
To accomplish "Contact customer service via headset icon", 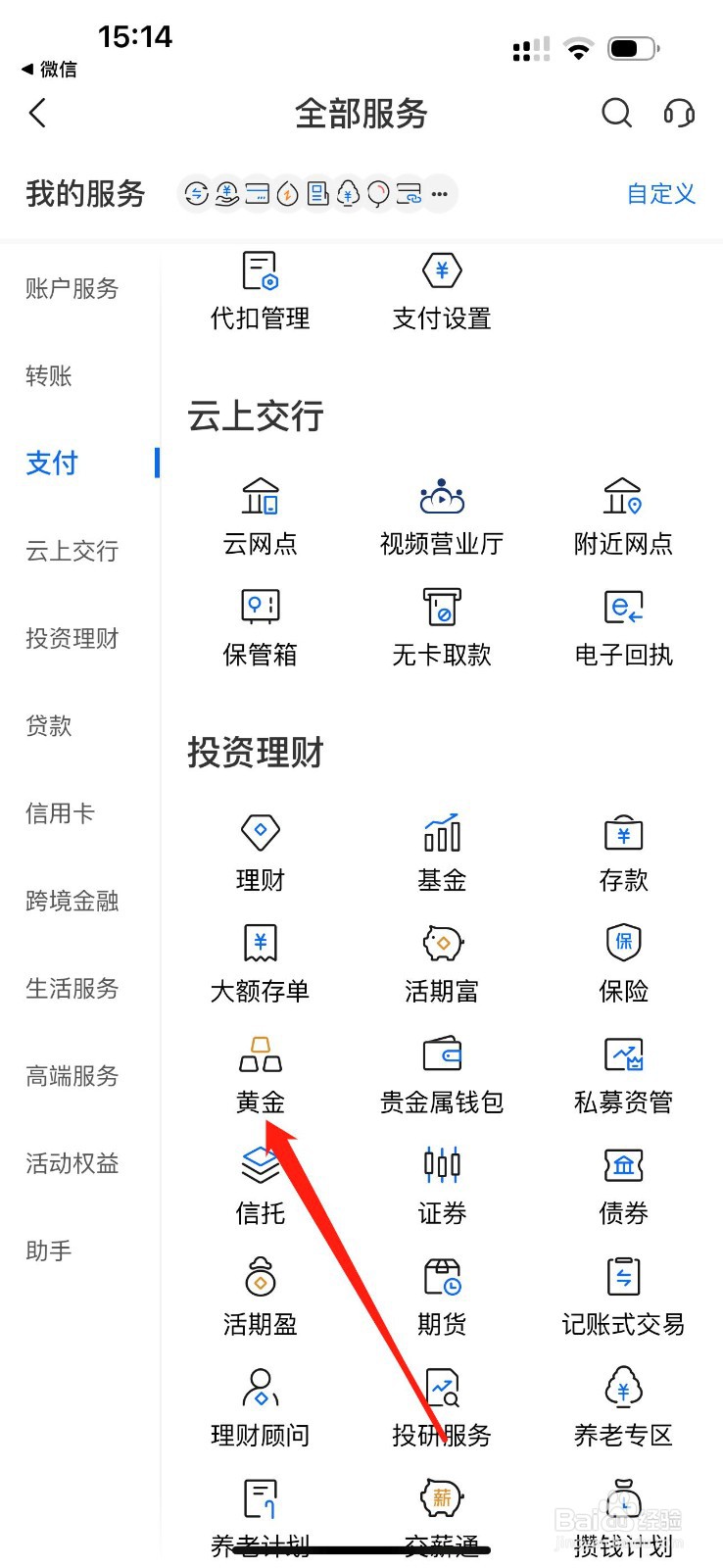I will (x=679, y=113).
